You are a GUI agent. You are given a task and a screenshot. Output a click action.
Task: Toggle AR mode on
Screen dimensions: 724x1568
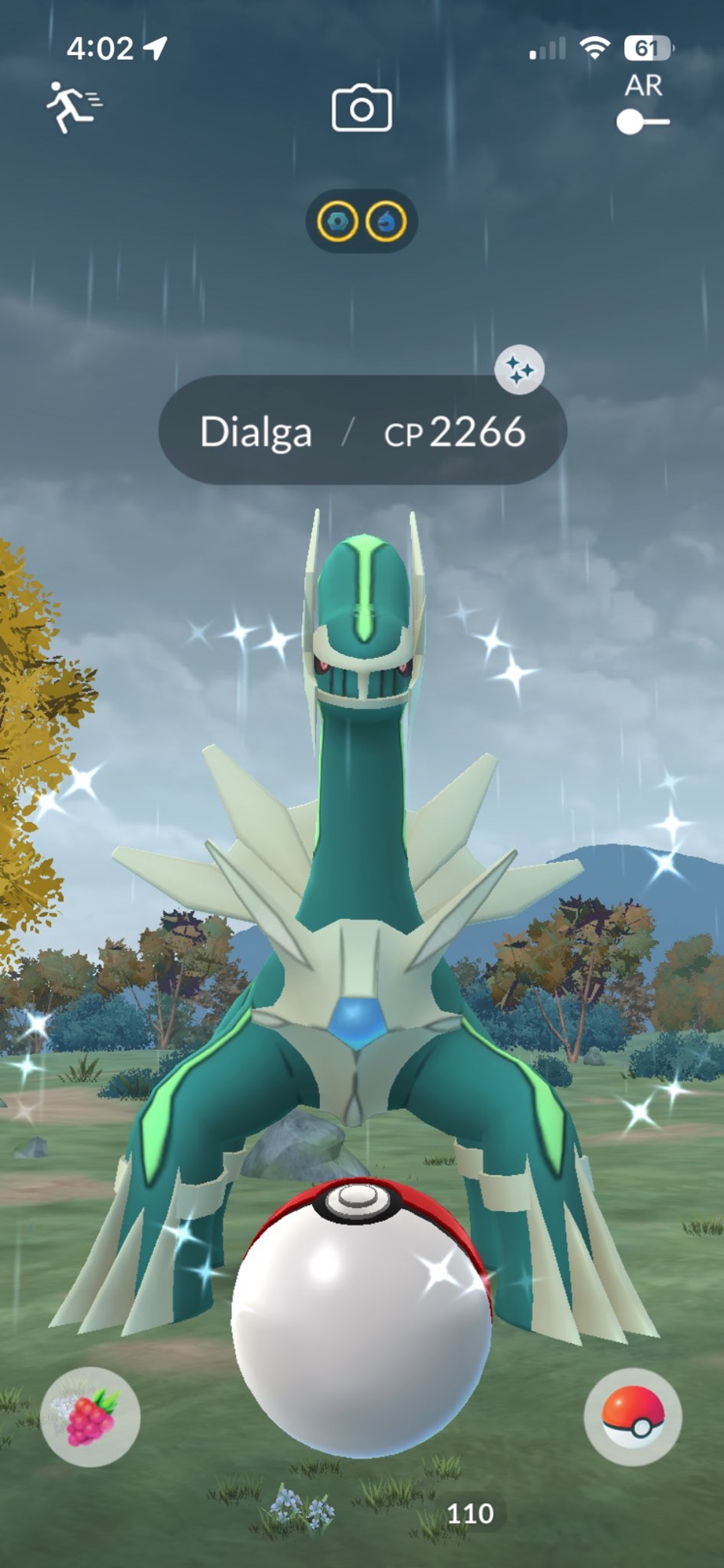point(642,122)
